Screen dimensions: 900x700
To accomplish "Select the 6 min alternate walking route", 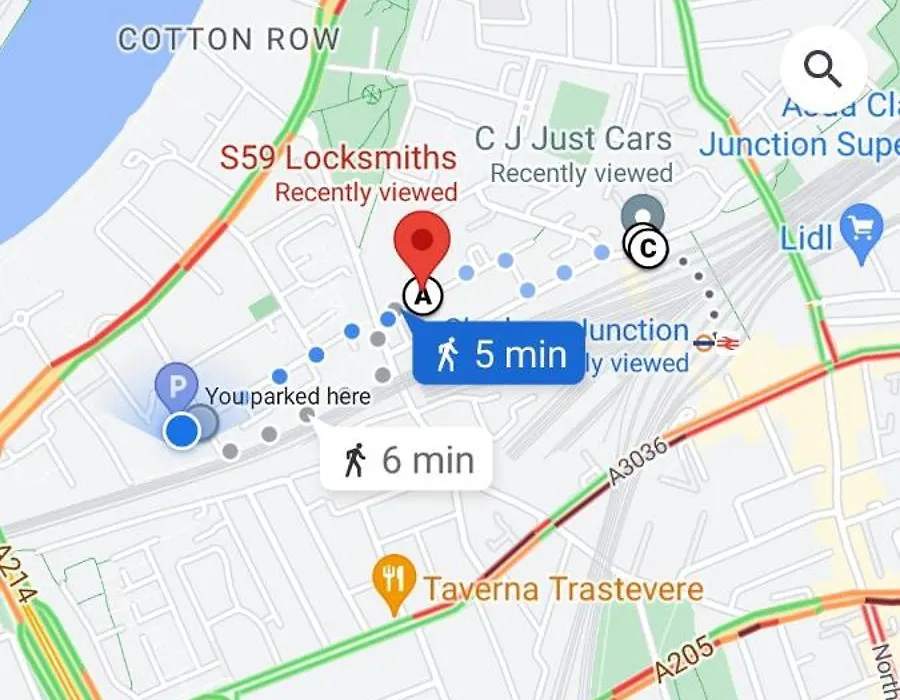I will click(406, 460).
